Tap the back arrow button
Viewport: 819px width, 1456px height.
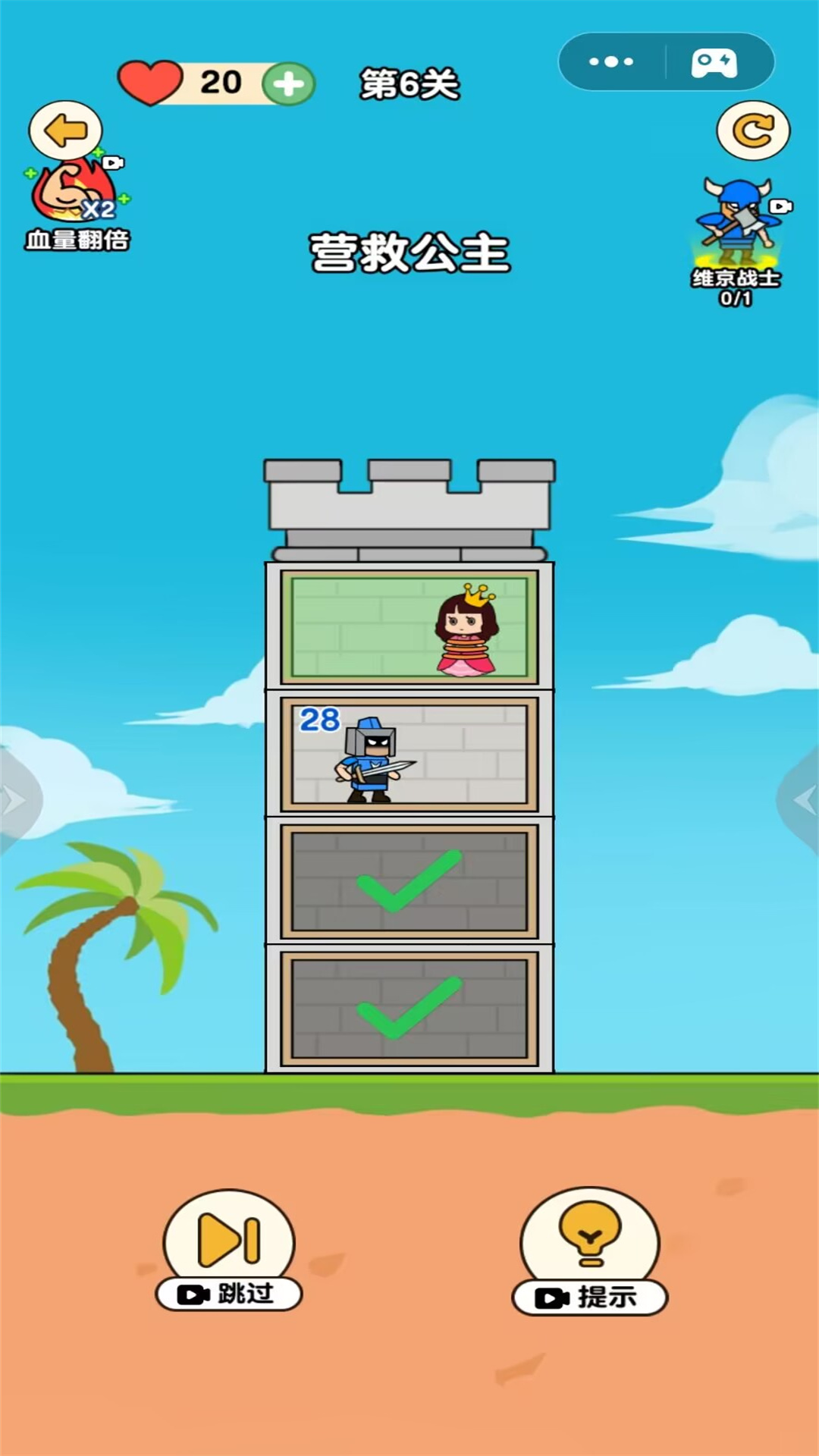point(65,130)
